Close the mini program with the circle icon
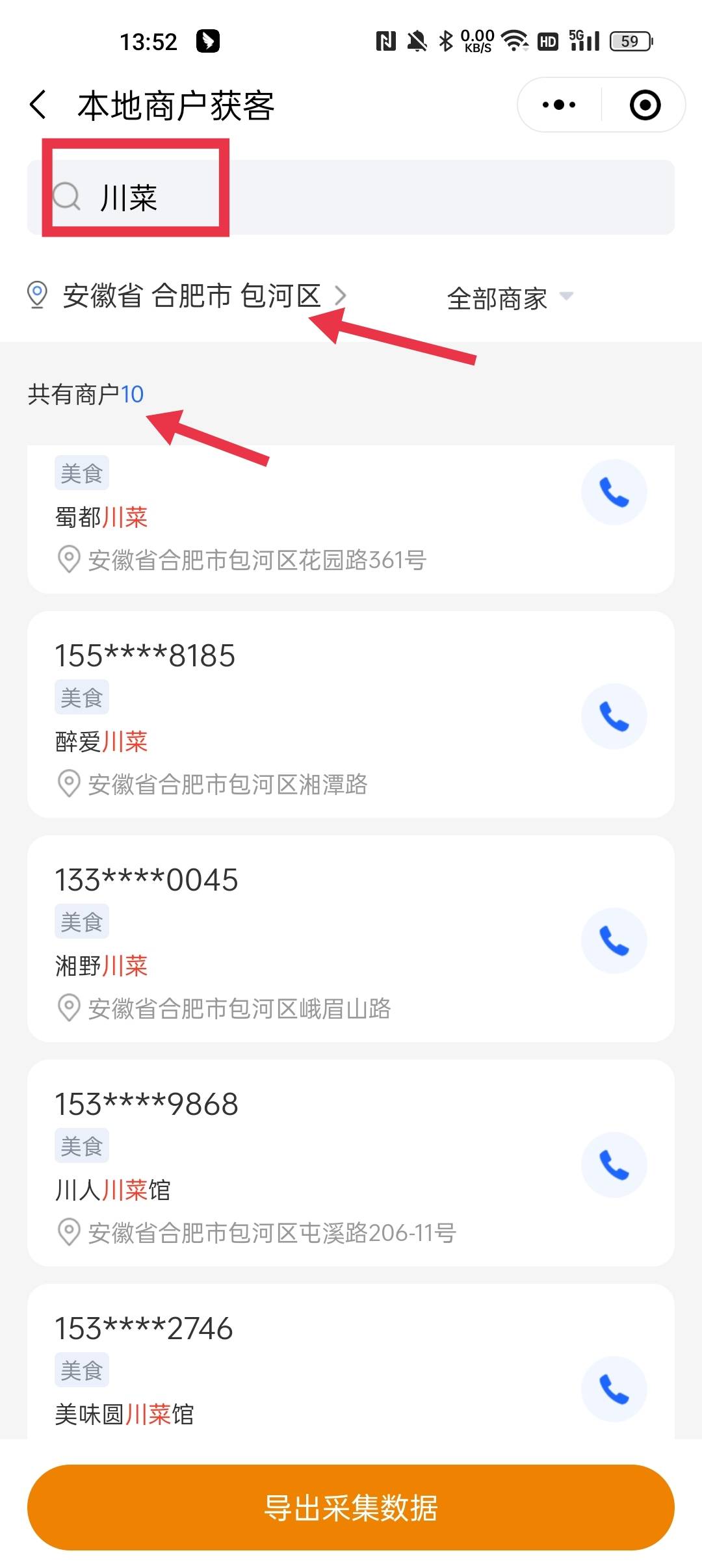The image size is (702, 1568). (x=645, y=105)
